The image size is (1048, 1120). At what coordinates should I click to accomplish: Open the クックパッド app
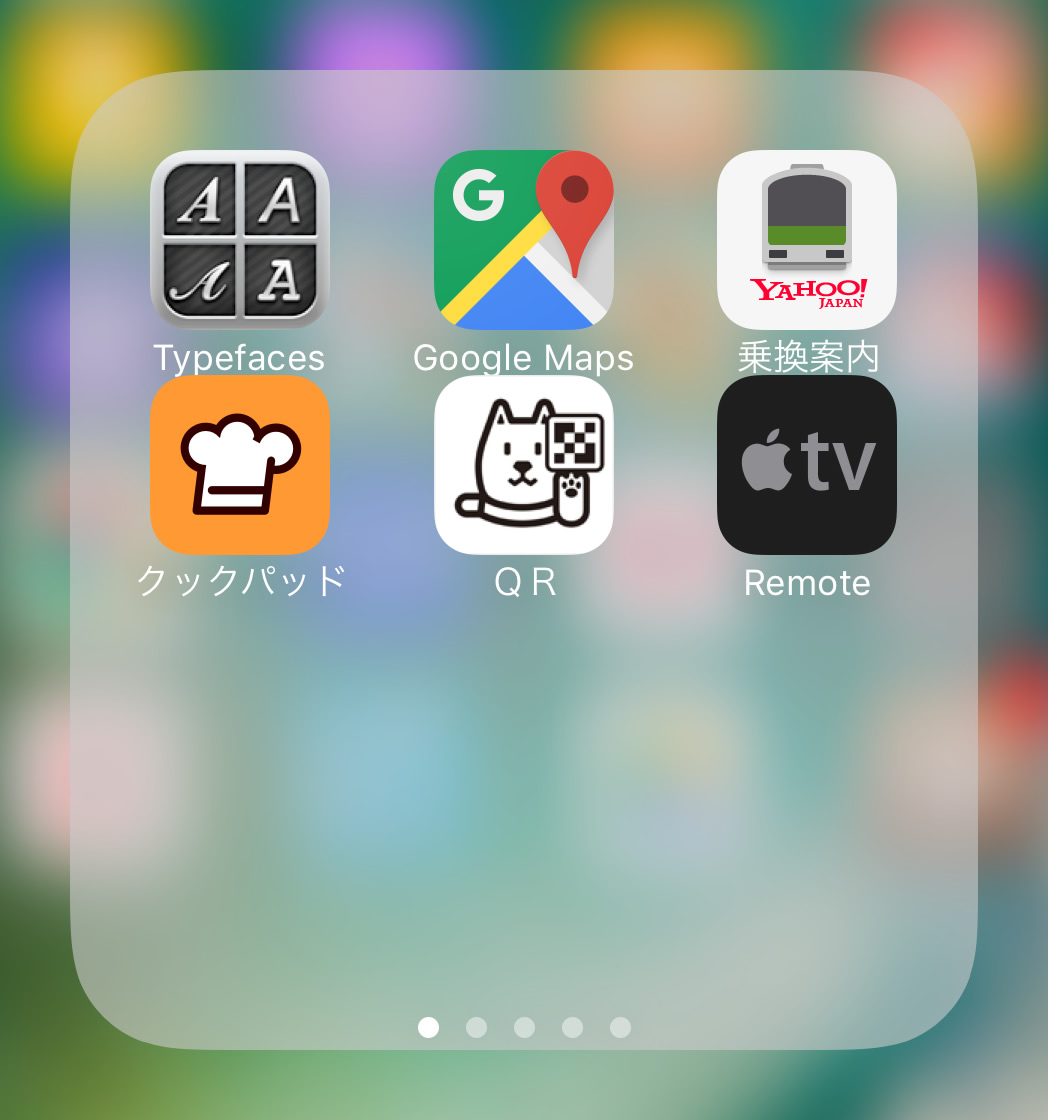click(x=240, y=465)
